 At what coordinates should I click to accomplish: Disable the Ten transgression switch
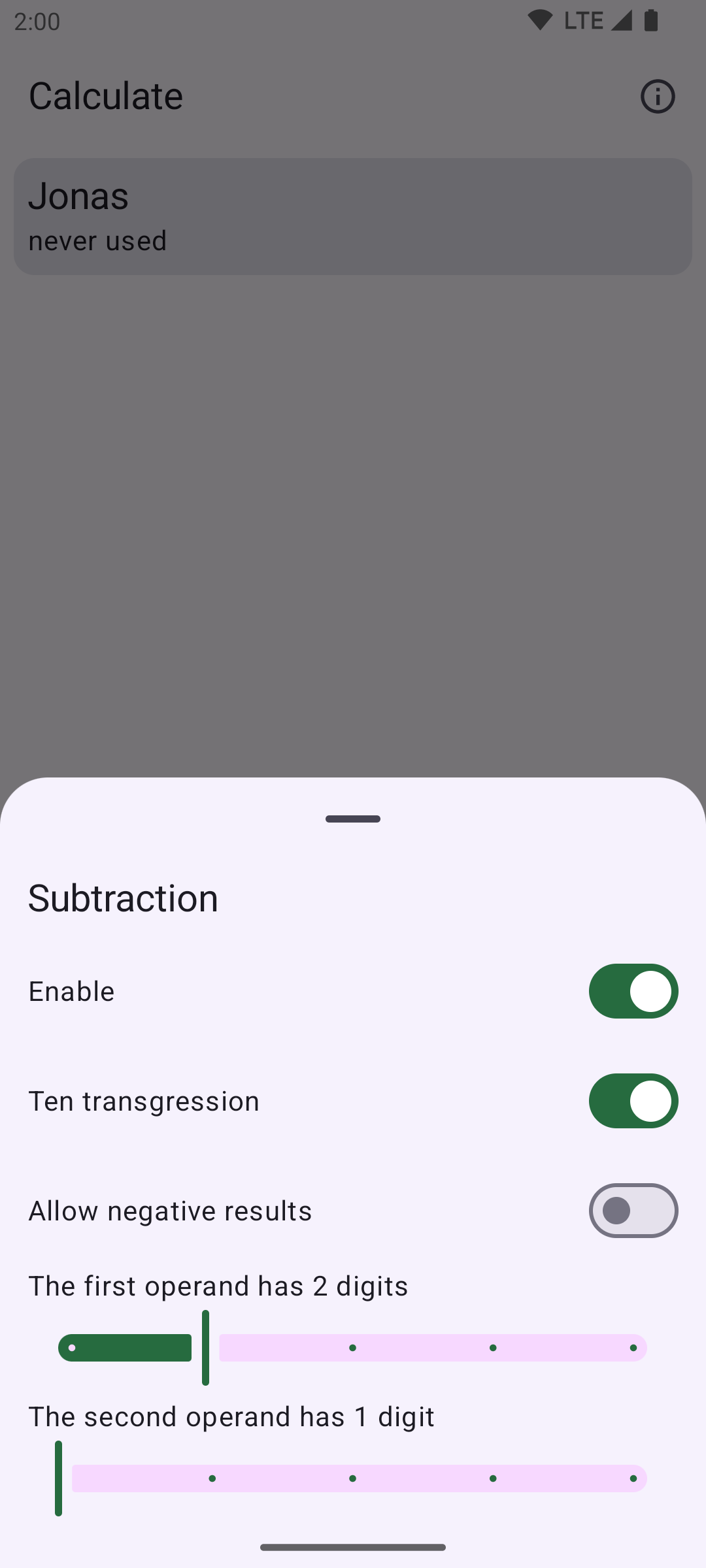633,1101
